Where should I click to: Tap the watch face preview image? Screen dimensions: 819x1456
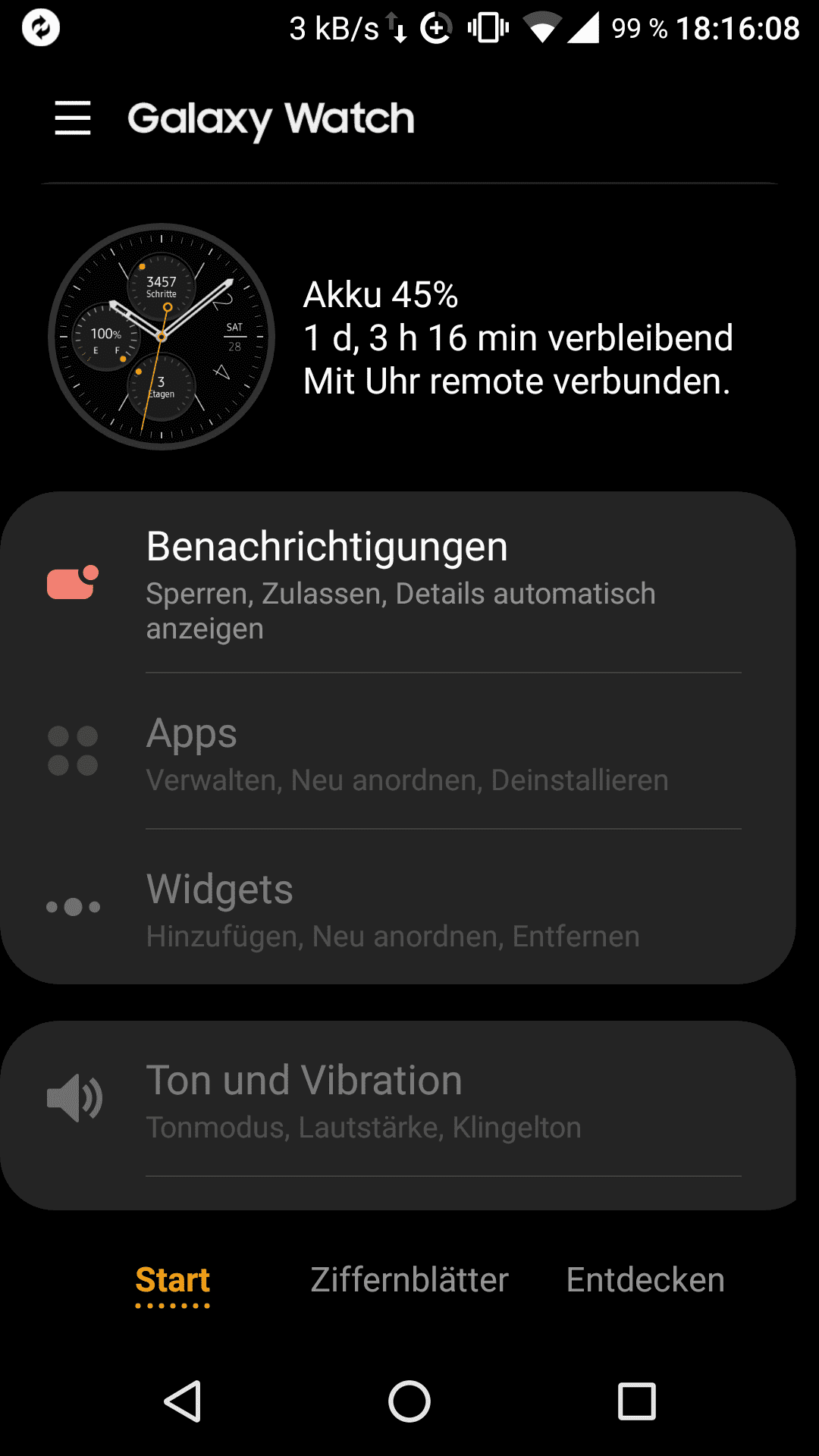tap(162, 337)
